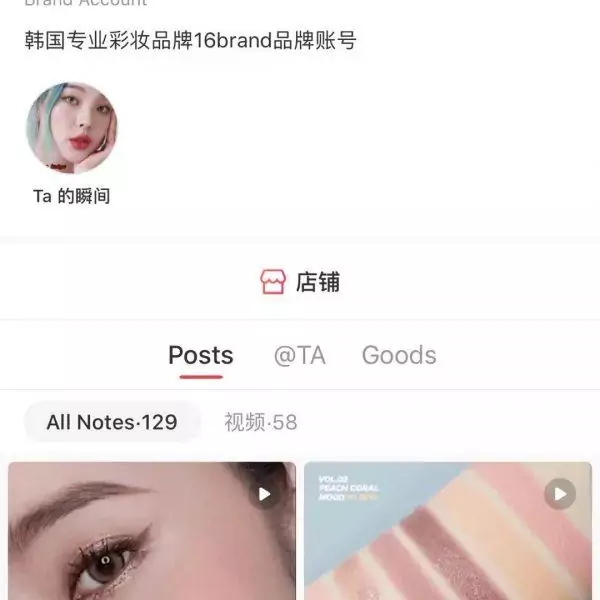Open the Ta 的瞬间 story highlight

71,129
